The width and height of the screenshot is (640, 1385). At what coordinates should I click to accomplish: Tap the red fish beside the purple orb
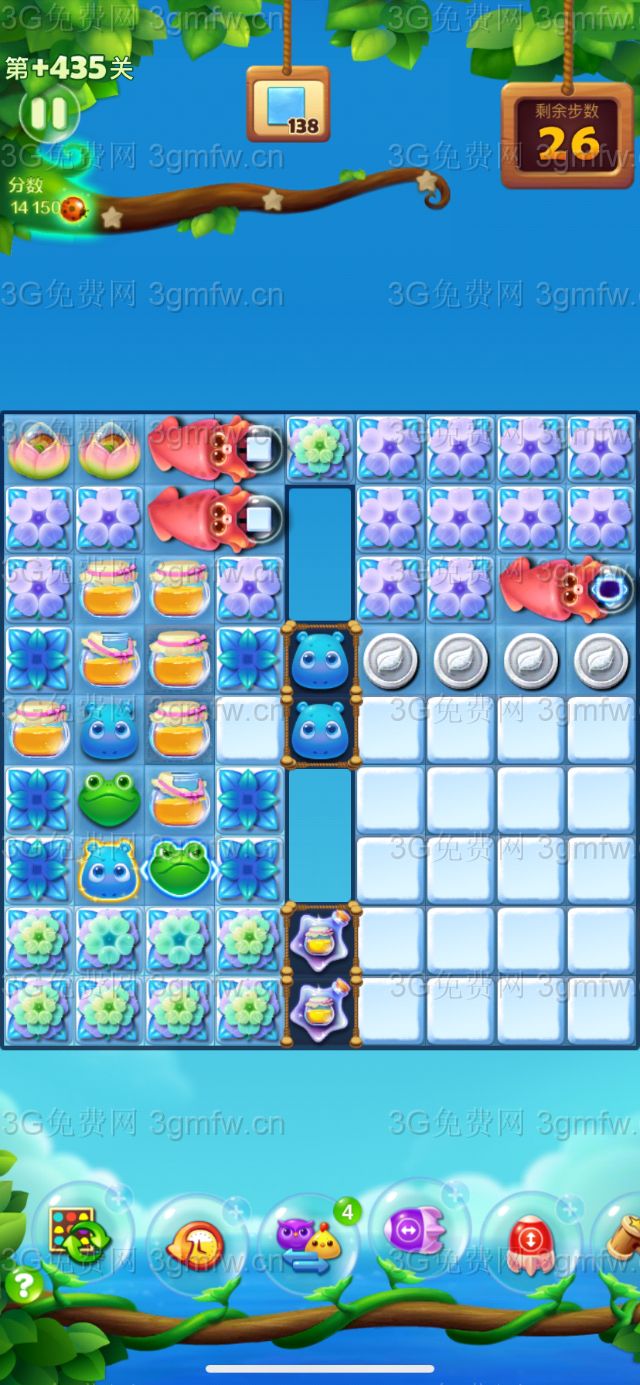[545, 588]
